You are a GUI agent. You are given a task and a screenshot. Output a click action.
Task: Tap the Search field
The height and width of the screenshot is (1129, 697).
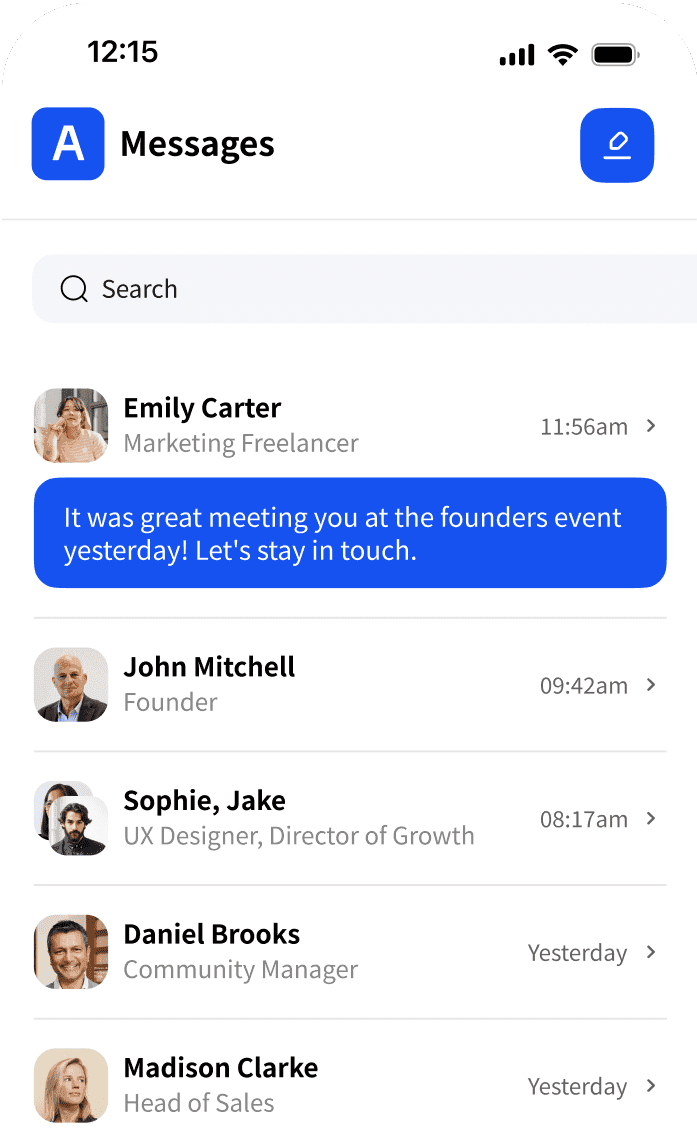pos(360,289)
